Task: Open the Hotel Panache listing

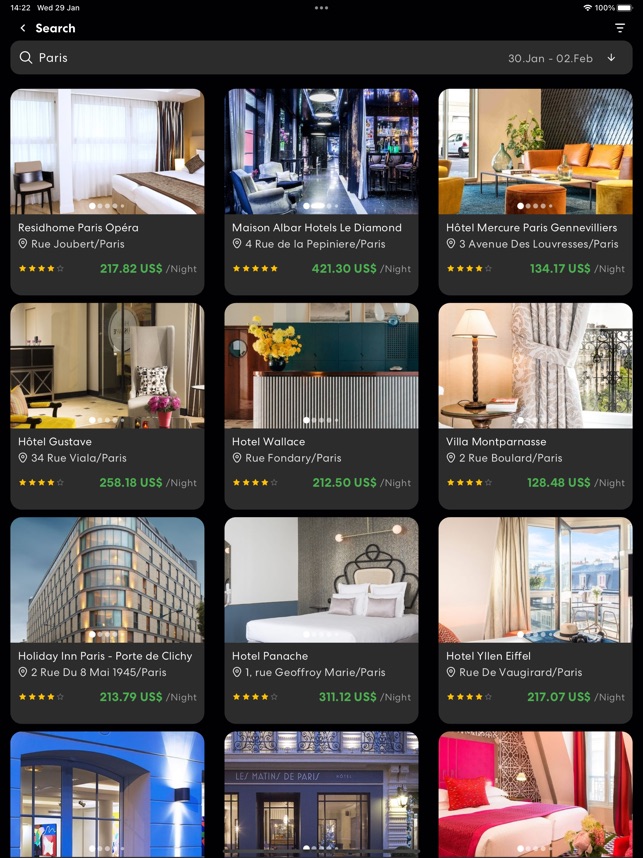Action: (321, 619)
